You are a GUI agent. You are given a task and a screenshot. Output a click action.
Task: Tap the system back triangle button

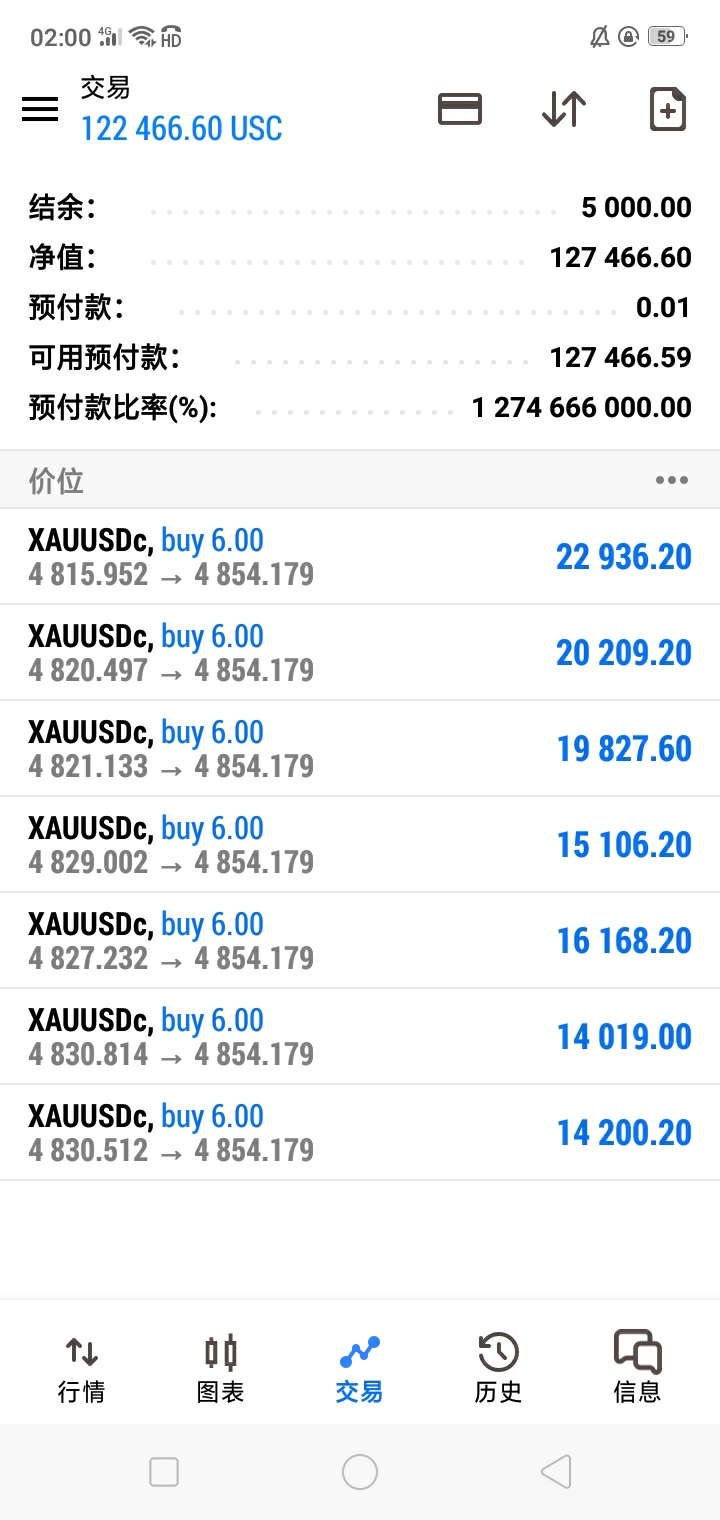[x=556, y=1472]
